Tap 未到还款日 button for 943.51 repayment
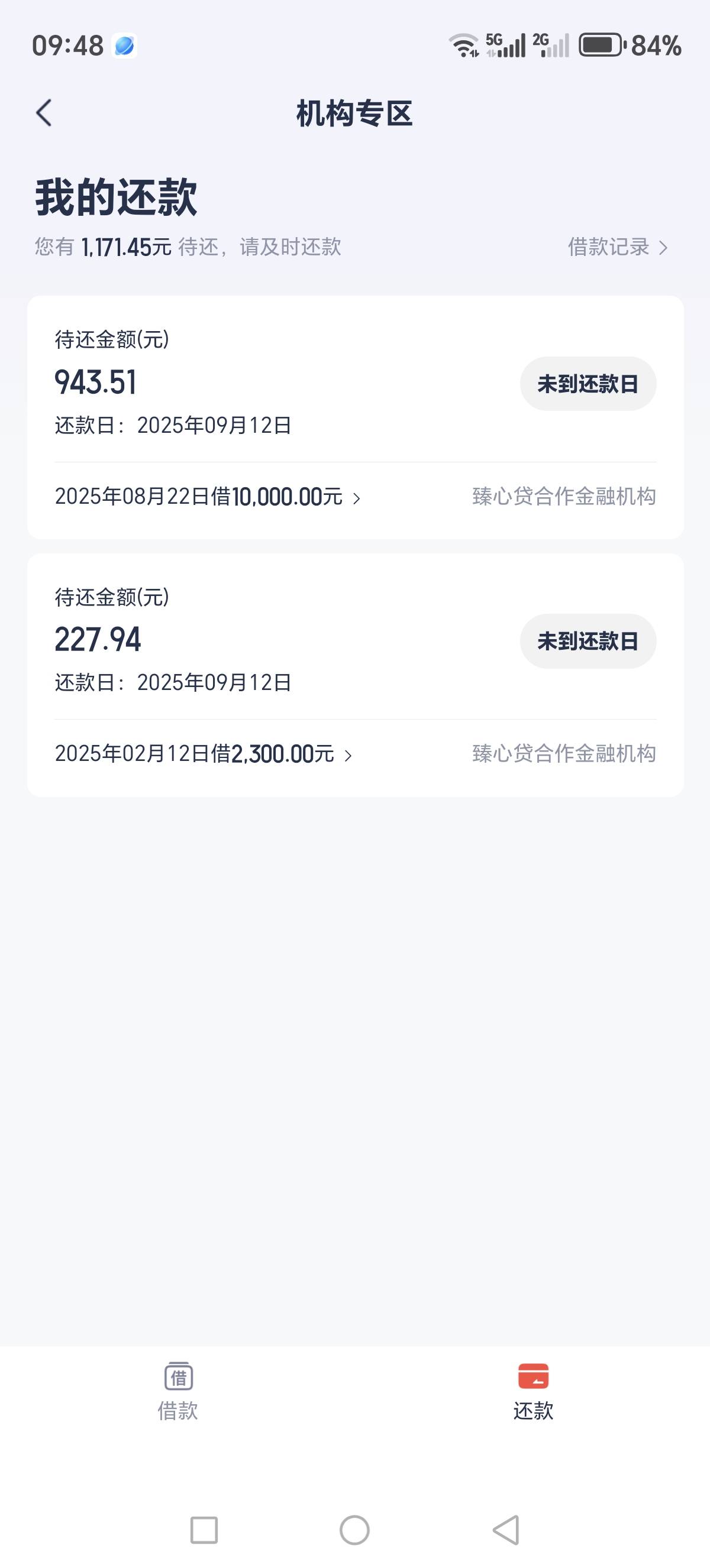 coord(588,384)
